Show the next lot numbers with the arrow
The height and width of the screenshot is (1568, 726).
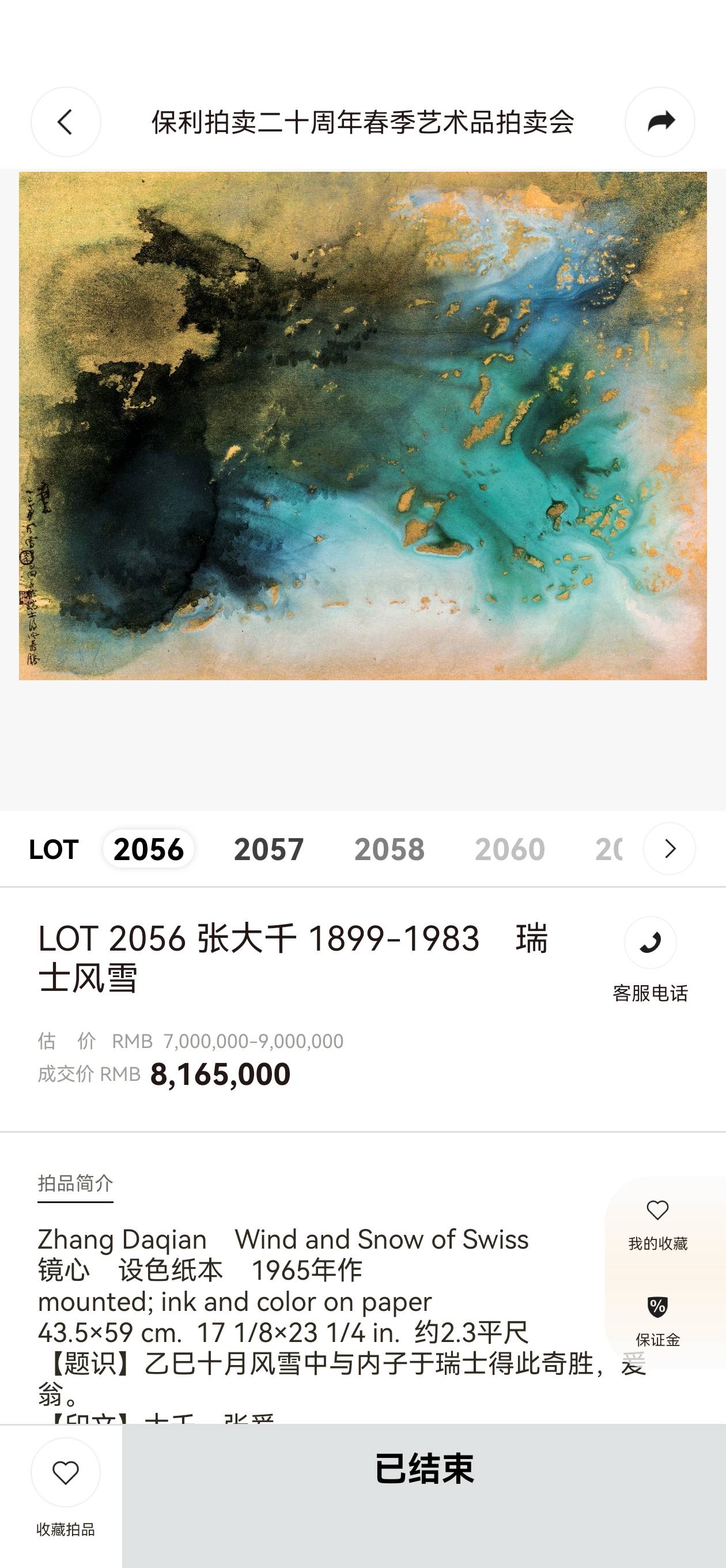(670, 849)
